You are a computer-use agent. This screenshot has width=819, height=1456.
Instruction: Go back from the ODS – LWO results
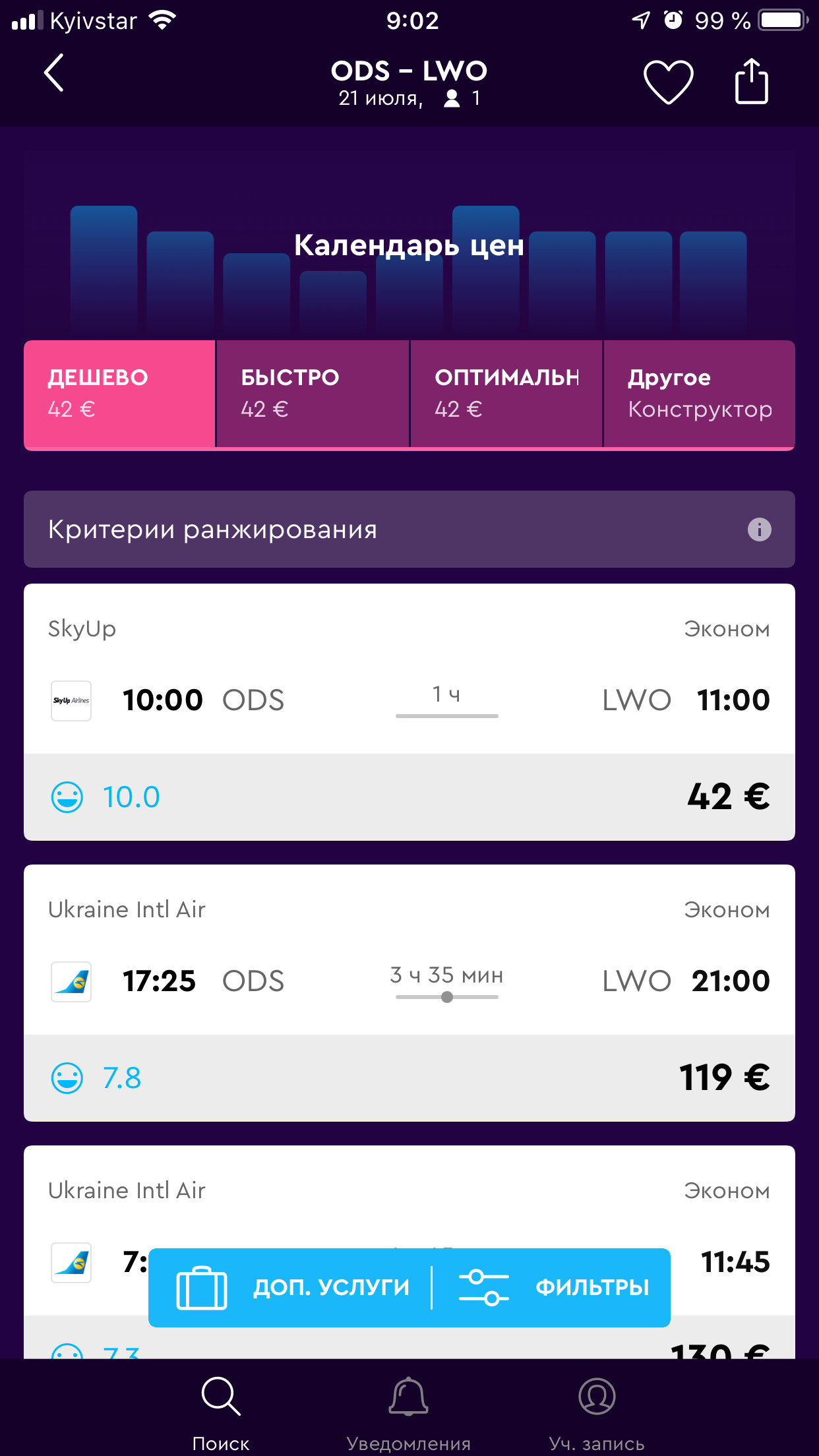tap(54, 73)
